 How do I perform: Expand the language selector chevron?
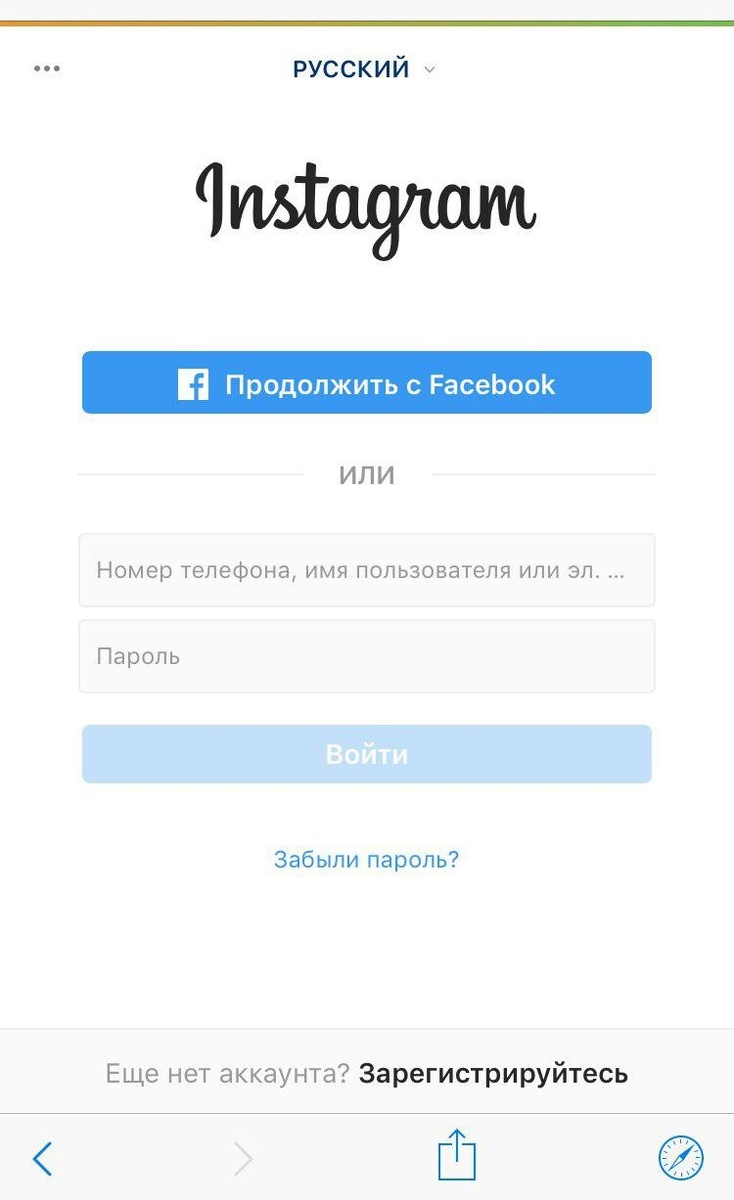pos(429,70)
